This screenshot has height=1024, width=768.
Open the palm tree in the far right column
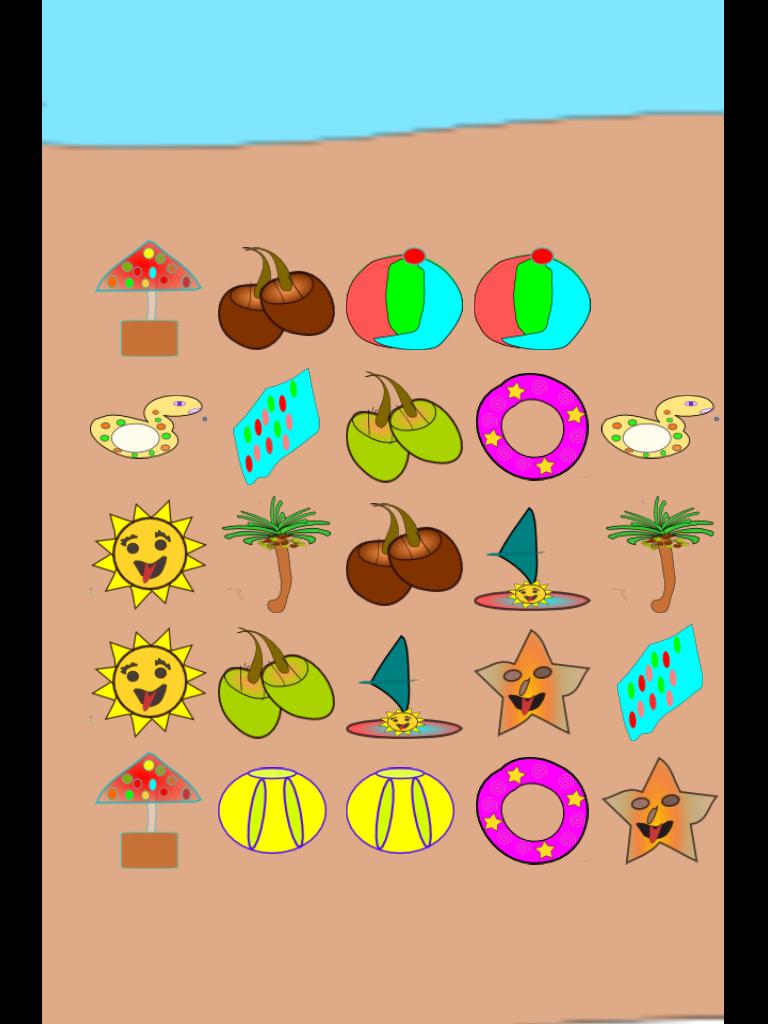click(660, 555)
